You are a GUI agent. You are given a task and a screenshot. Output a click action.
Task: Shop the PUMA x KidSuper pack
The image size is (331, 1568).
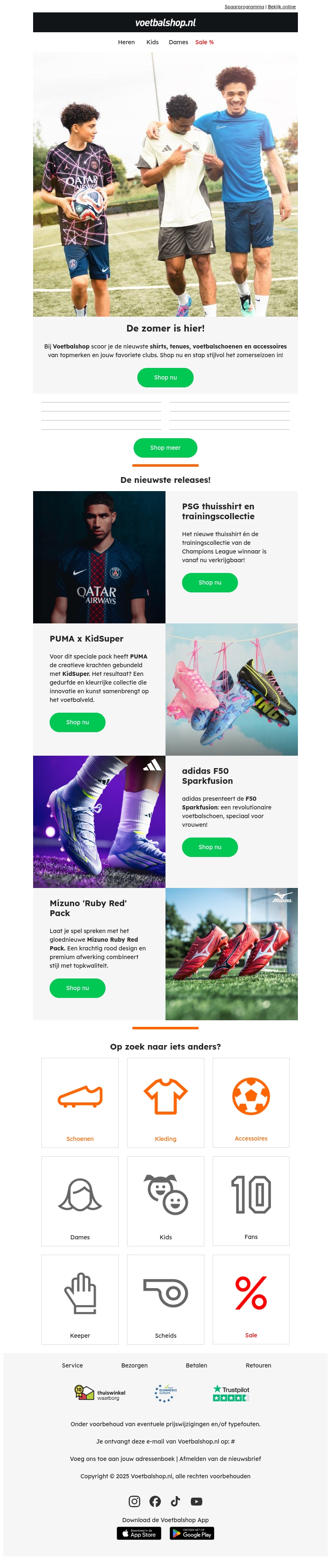[x=77, y=722]
